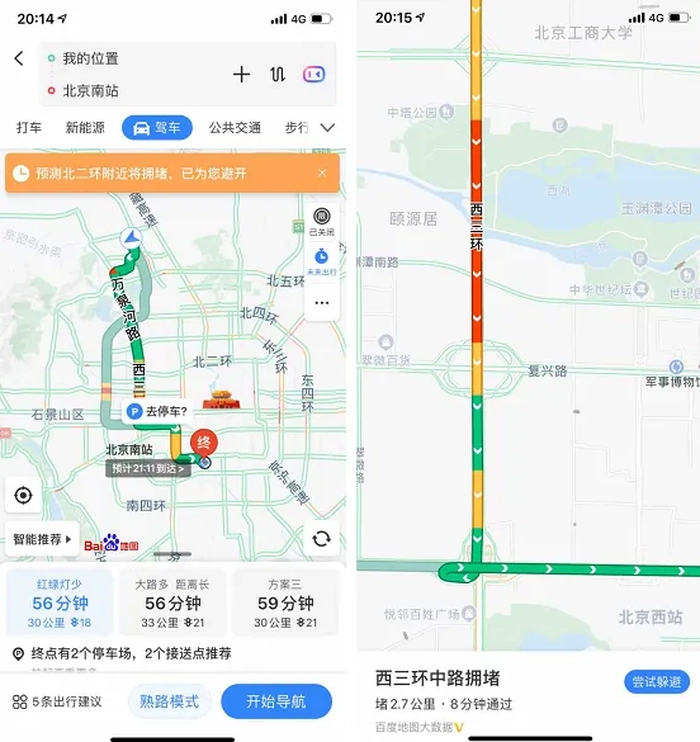Switch to the 打车 tab
The image size is (700, 742).
[29, 128]
